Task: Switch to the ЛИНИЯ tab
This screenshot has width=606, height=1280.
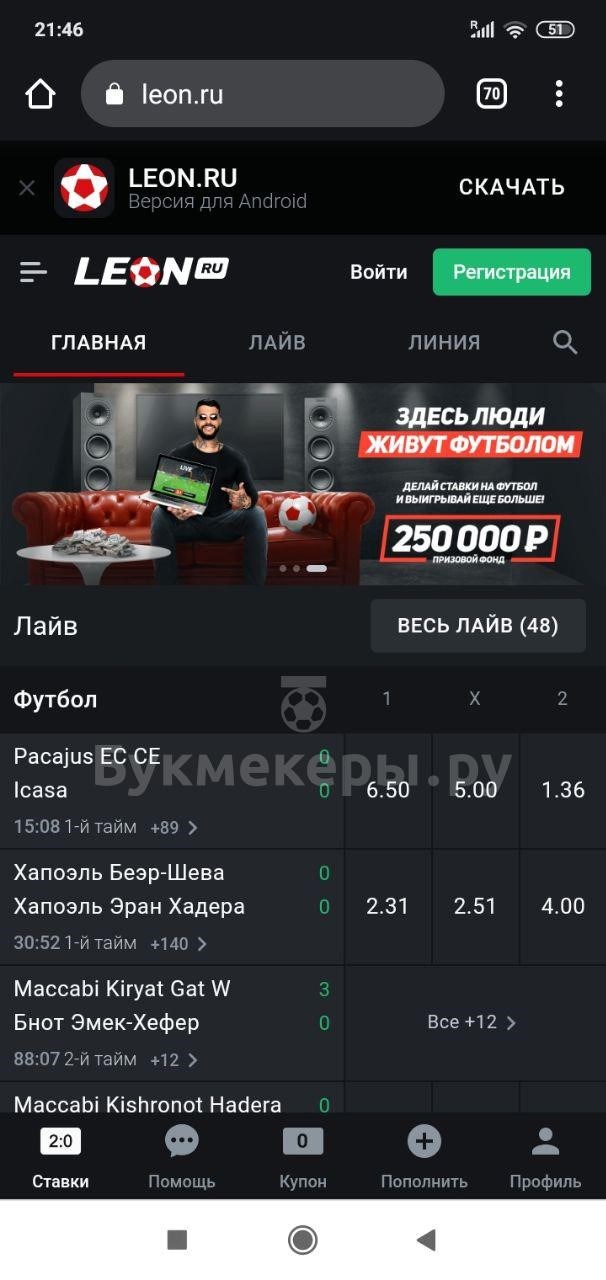Action: [x=444, y=343]
